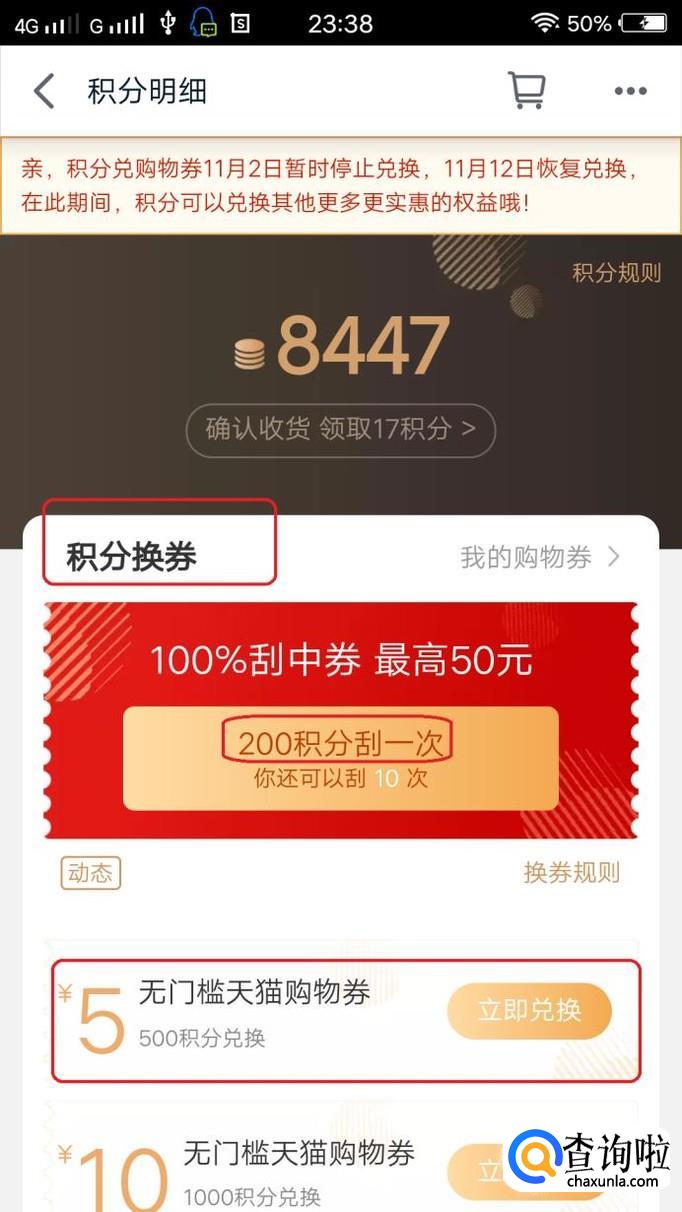Screen dimensions: 682x1212
Task: Scratch once using 200积分刮一次
Action: click(340, 757)
